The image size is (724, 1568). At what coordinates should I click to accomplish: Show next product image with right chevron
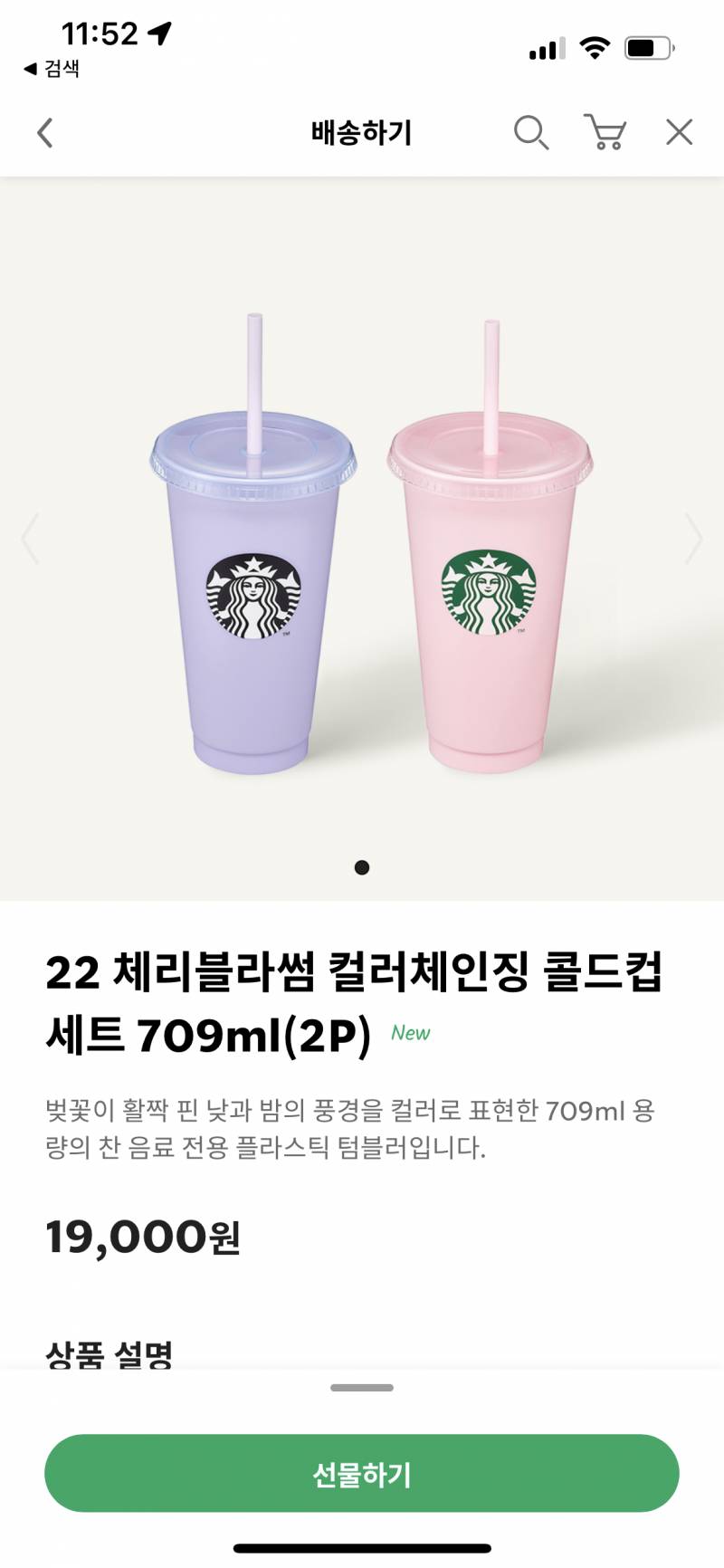(x=693, y=539)
